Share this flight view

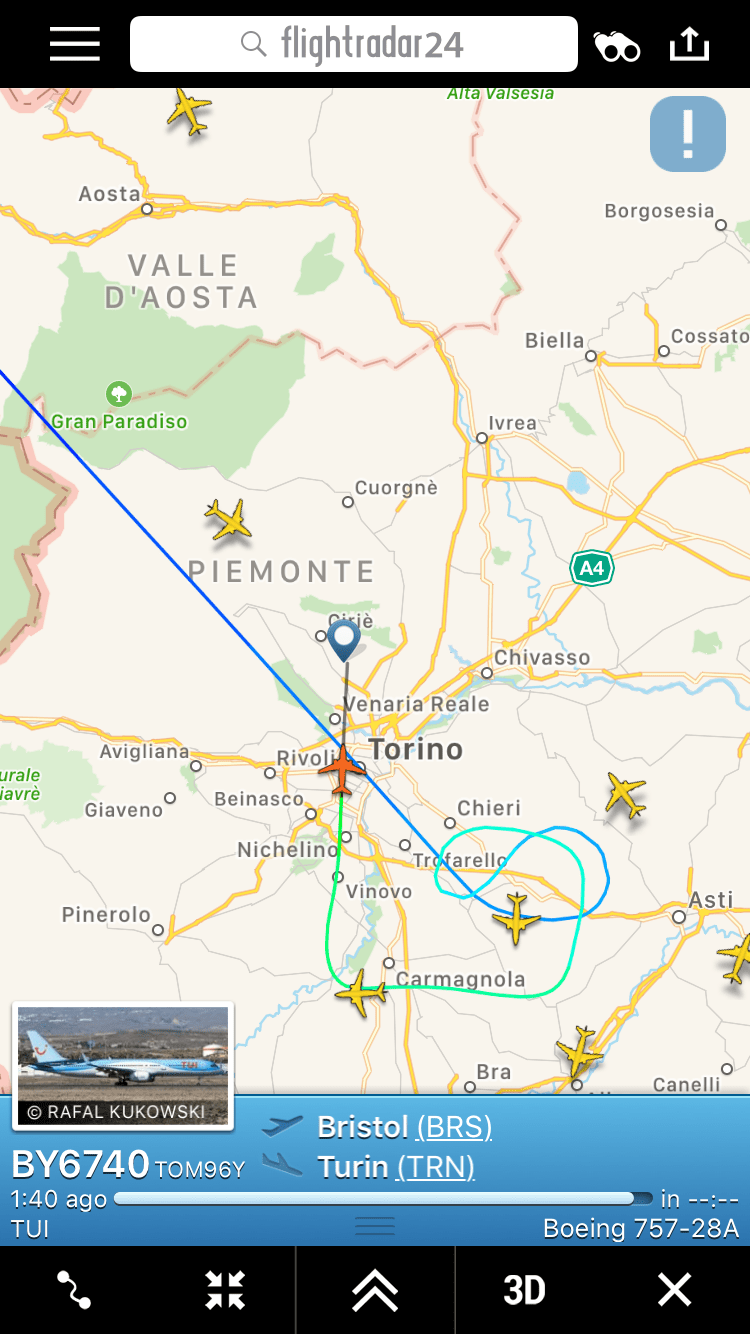(x=689, y=44)
